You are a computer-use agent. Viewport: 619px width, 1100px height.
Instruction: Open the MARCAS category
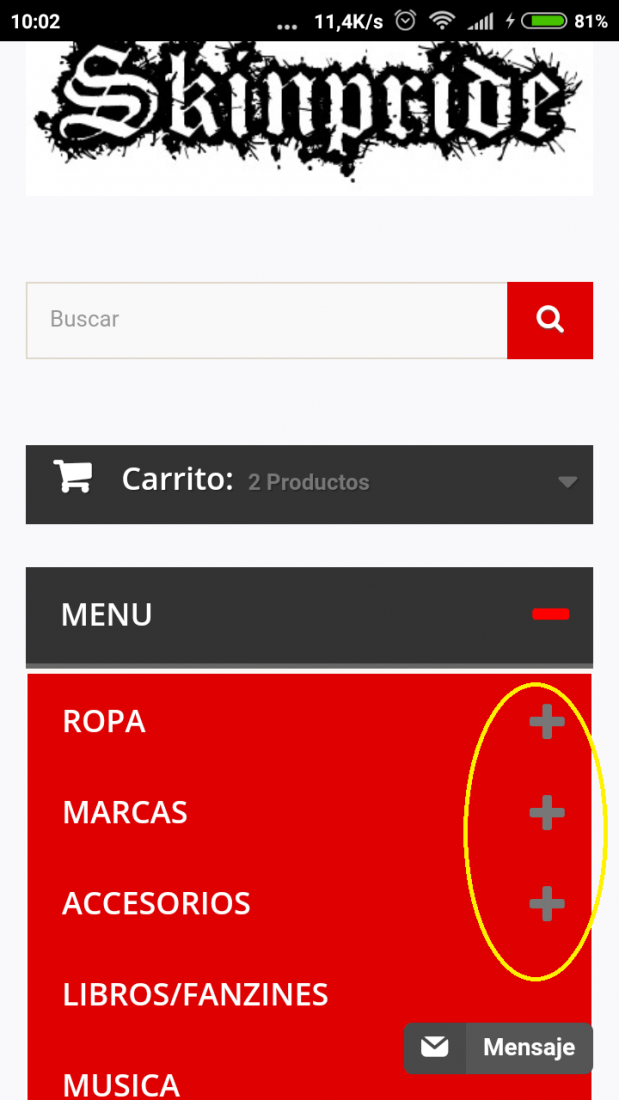[x=125, y=813]
